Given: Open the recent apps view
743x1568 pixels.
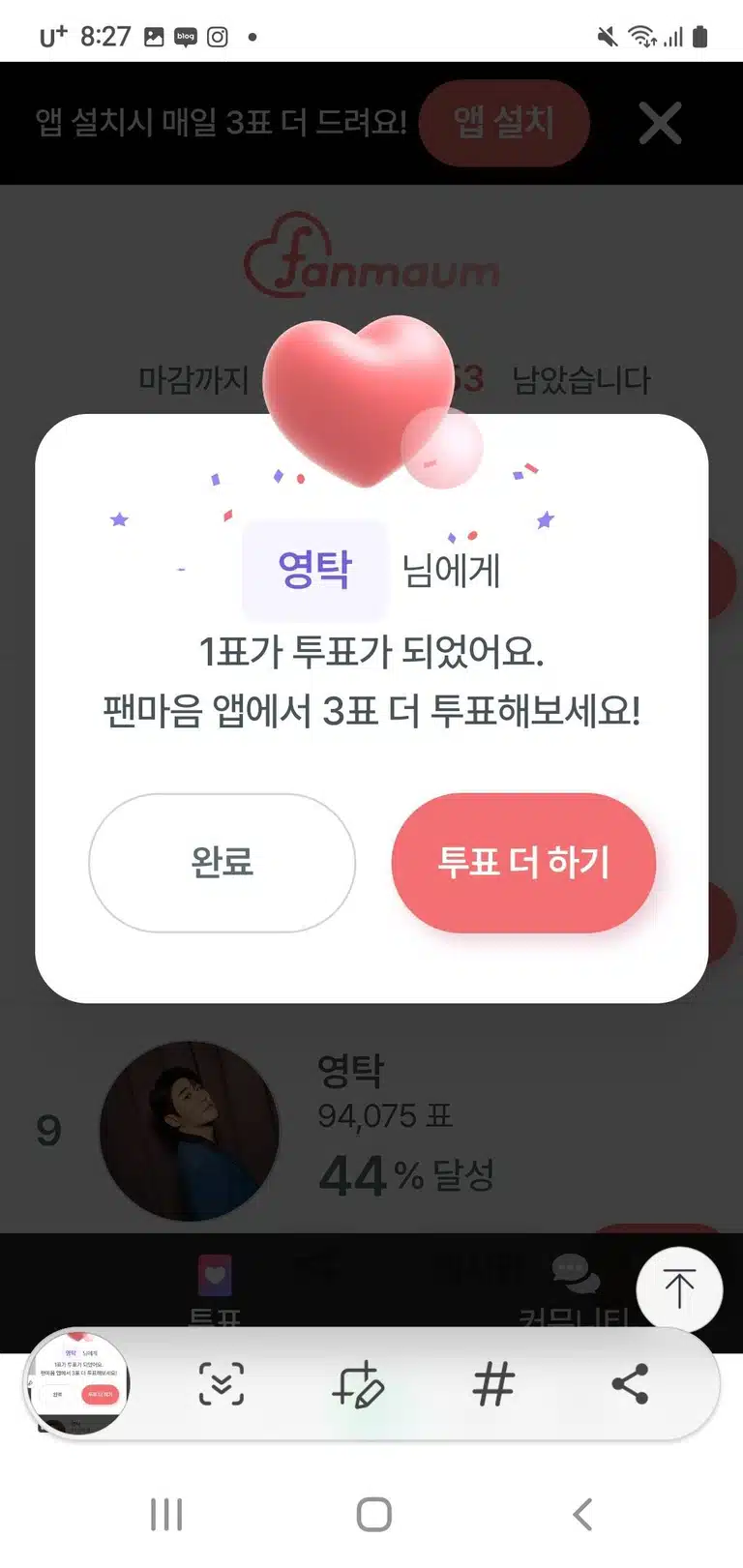Looking at the screenshot, I should (x=166, y=1514).
